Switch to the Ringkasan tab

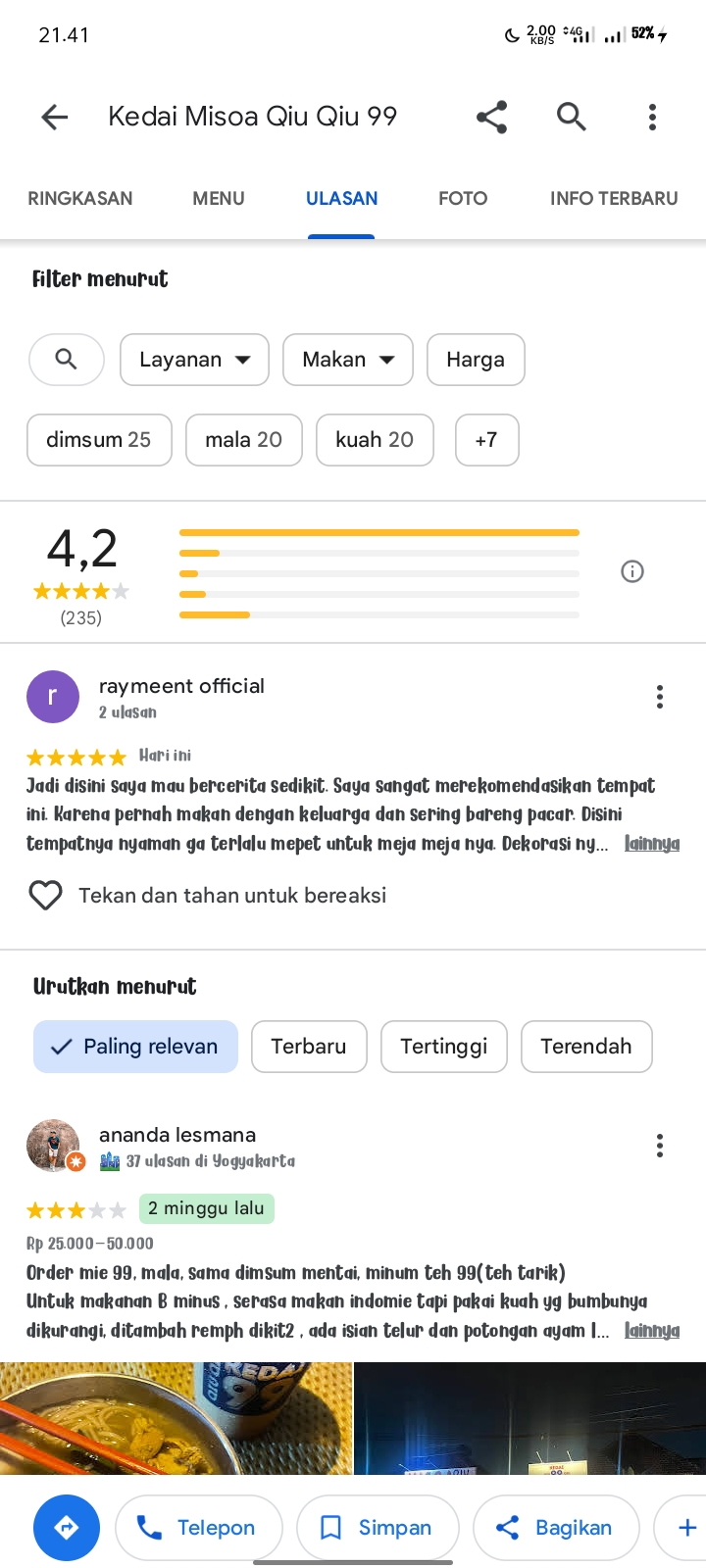pos(80,198)
